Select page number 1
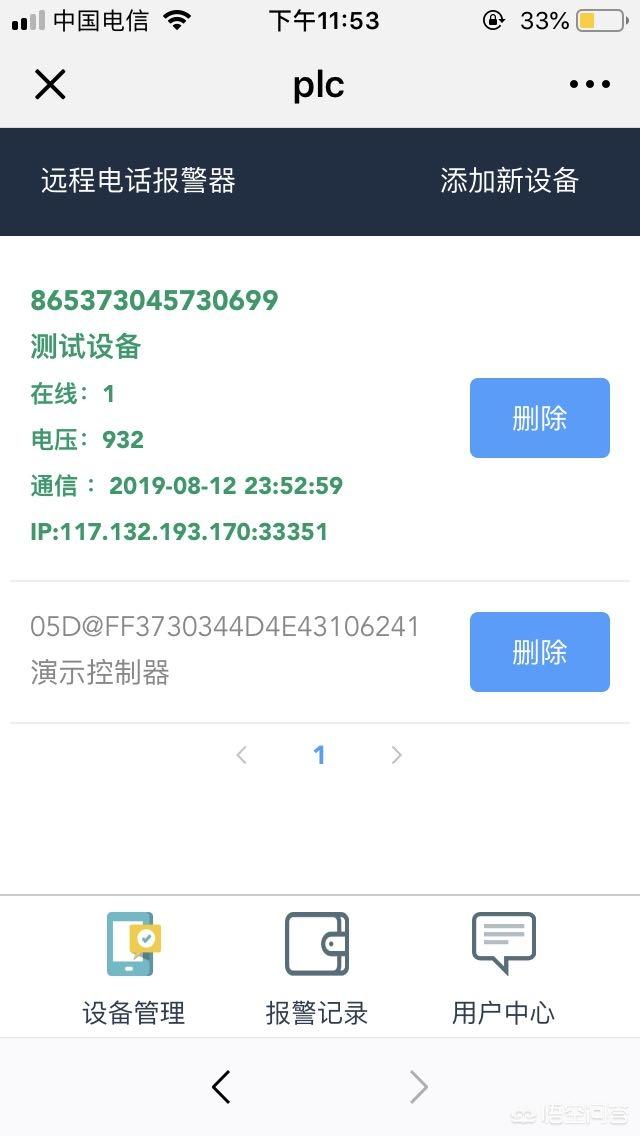The image size is (640, 1136). point(319,755)
